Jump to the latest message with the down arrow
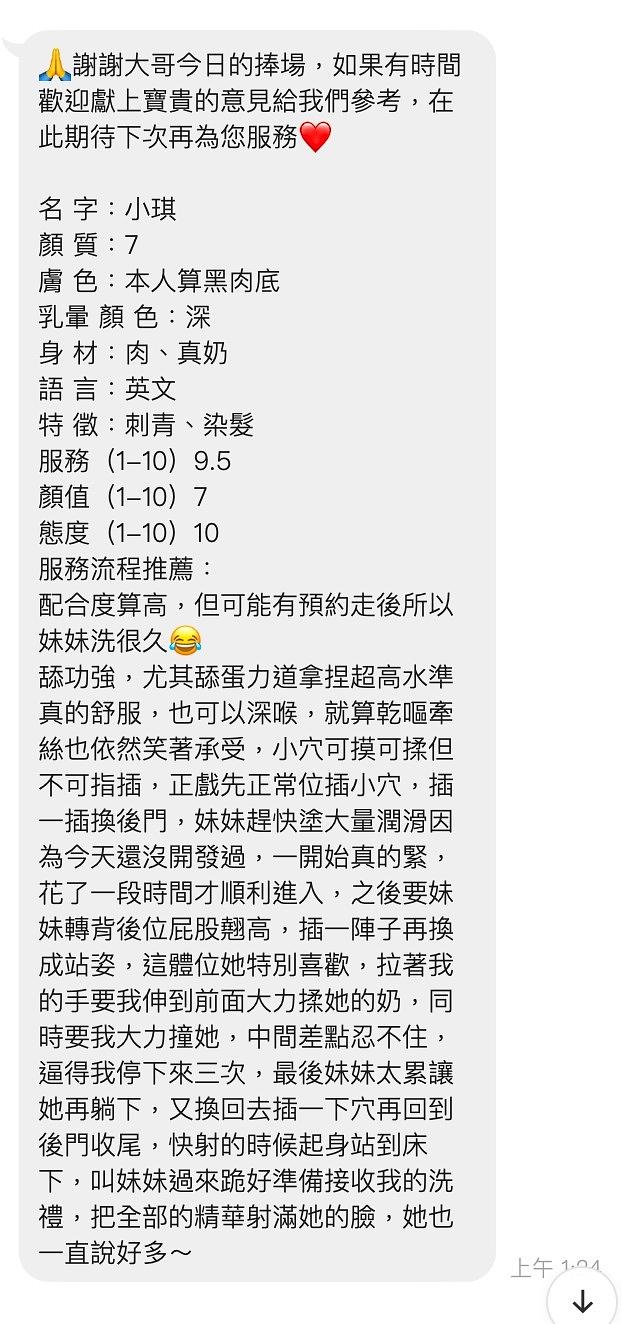 (x=582, y=1300)
